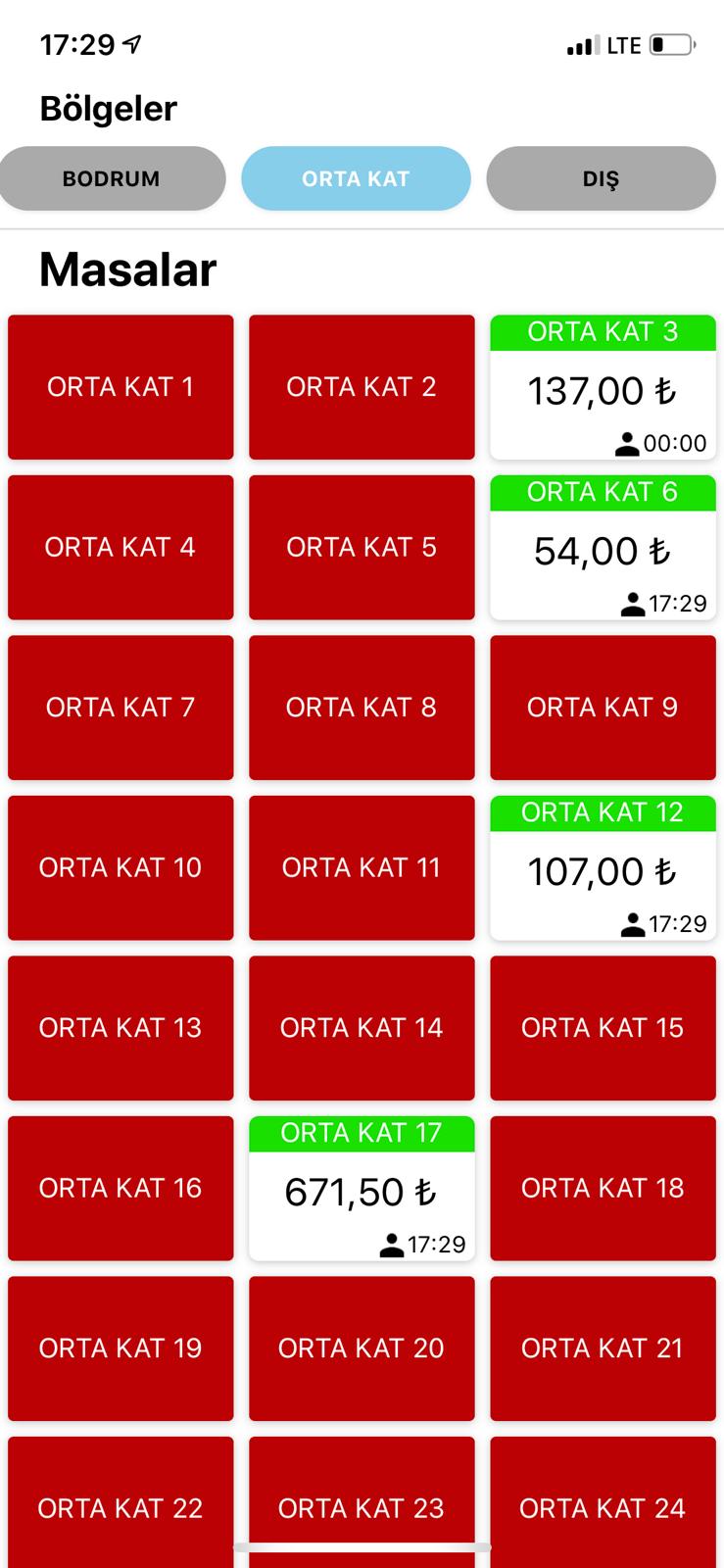The width and height of the screenshot is (724, 1568).
Task: Tap table ORTA KAT 14
Action: pos(362,1028)
